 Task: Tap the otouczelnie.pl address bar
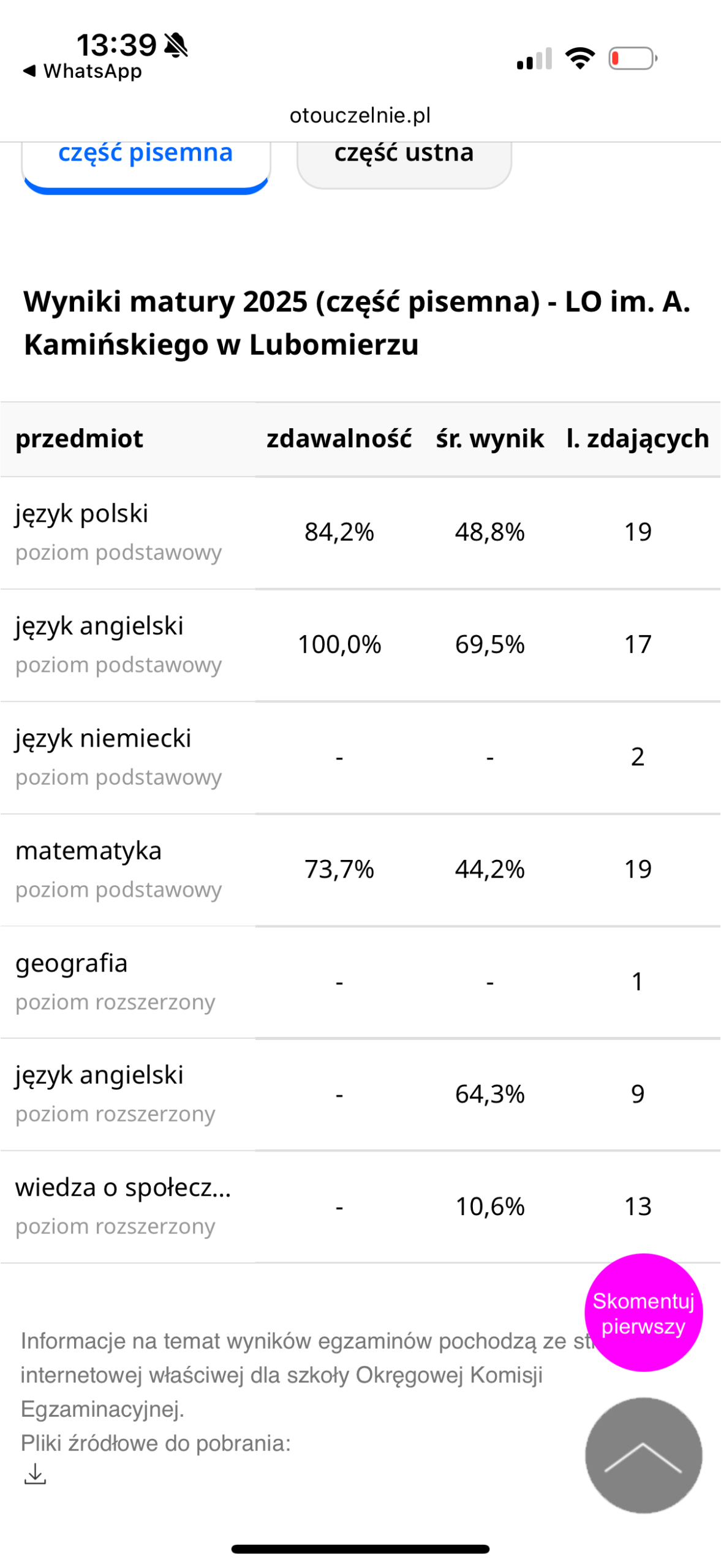click(x=360, y=115)
